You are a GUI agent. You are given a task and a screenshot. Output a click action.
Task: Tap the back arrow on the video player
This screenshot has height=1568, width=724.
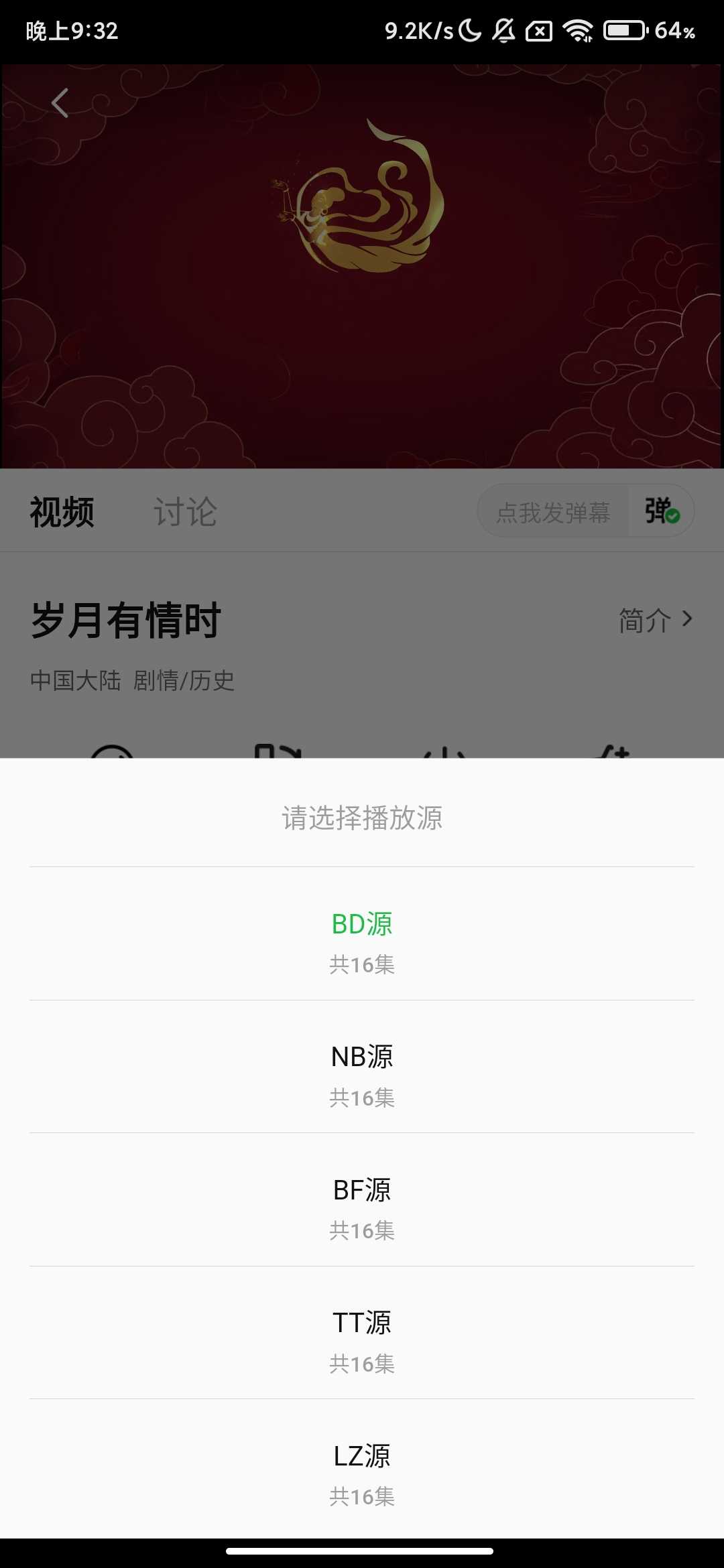tap(60, 102)
